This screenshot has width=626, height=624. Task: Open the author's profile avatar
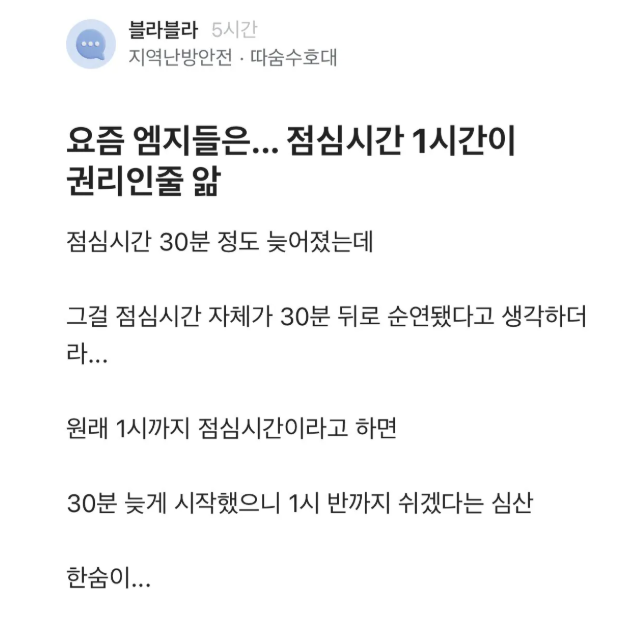92,44
